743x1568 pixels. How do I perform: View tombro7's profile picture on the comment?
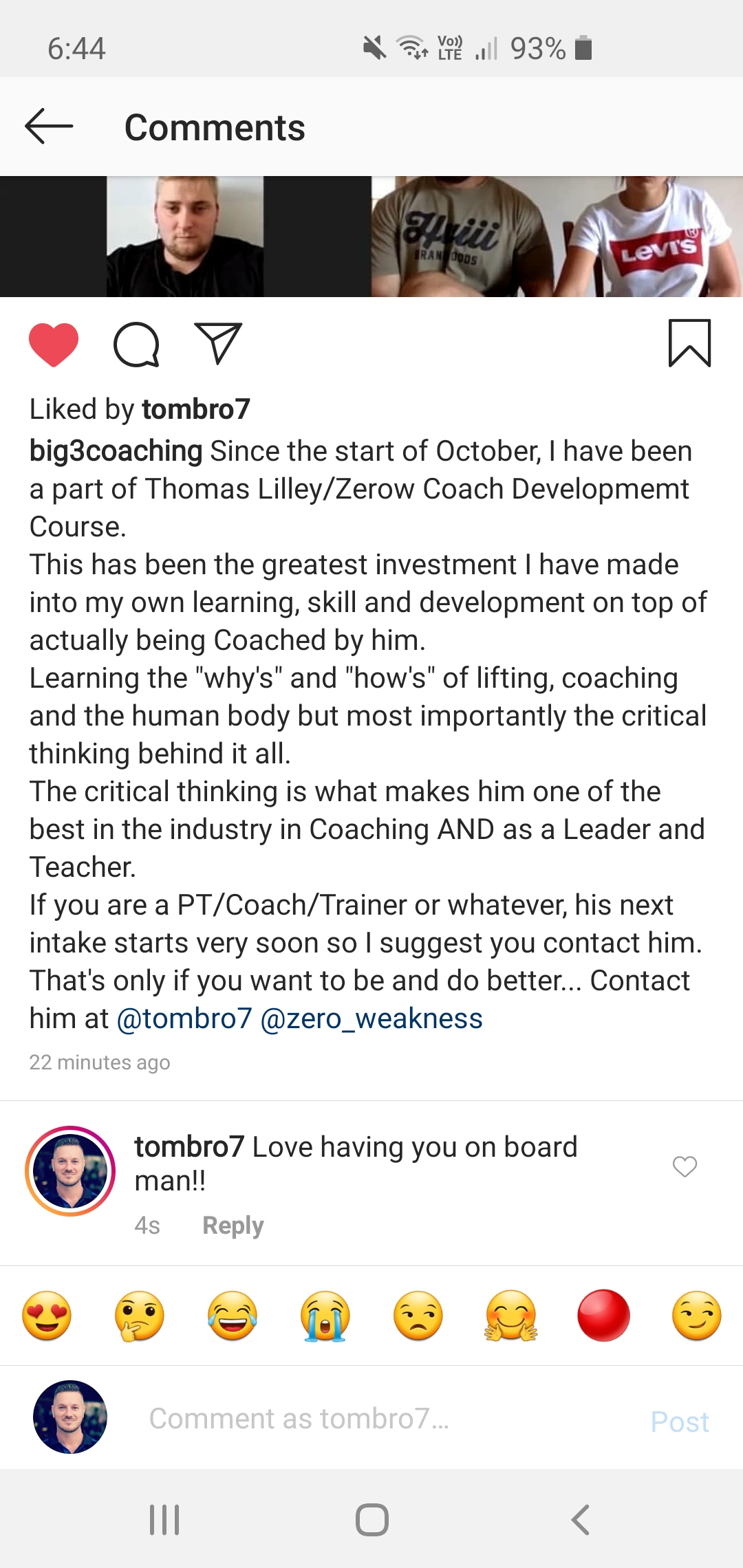pyautogui.click(x=70, y=1170)
